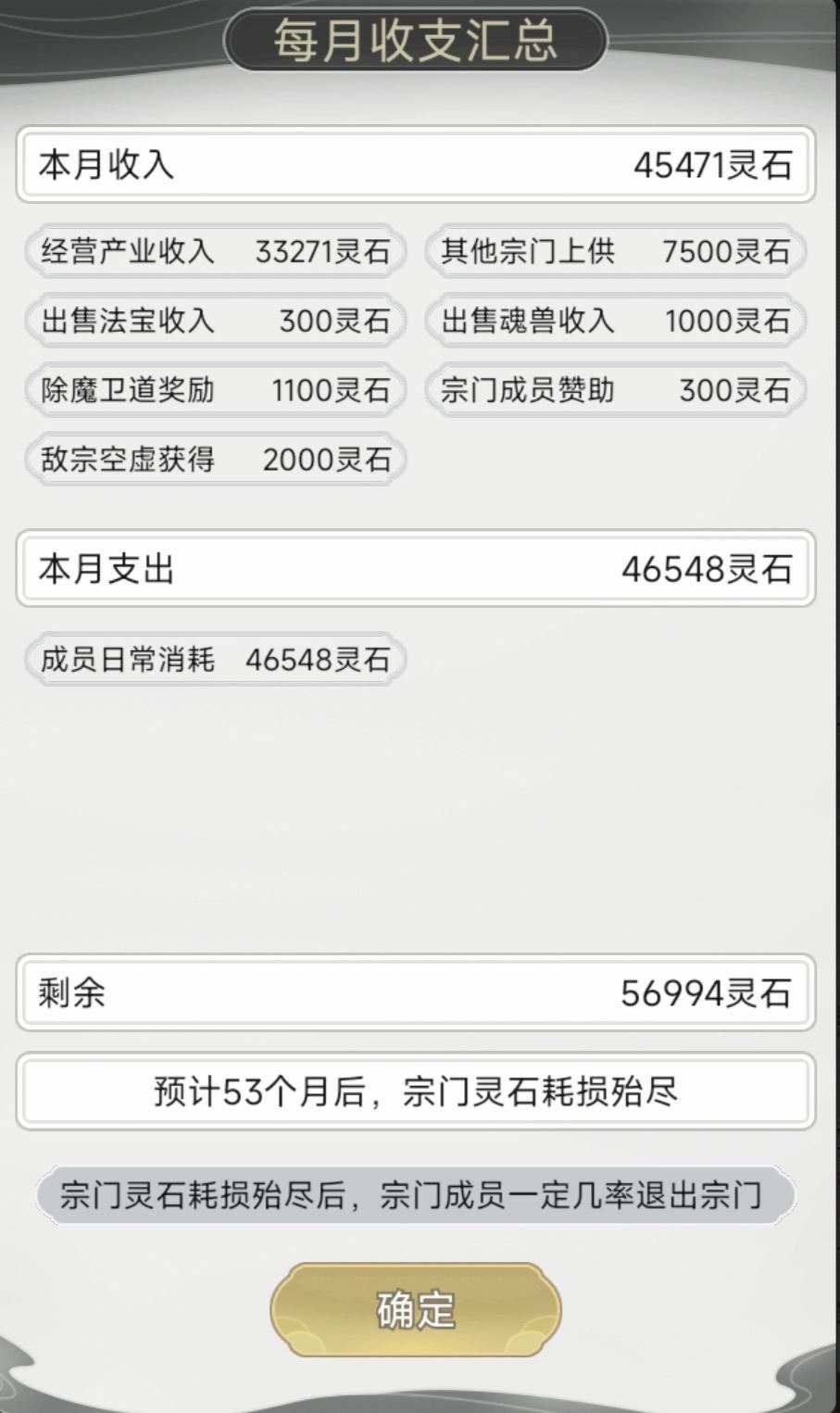840x1413 pixels.
Task: Select the 经营产业收入 income entry
Action: coord(215,250)
